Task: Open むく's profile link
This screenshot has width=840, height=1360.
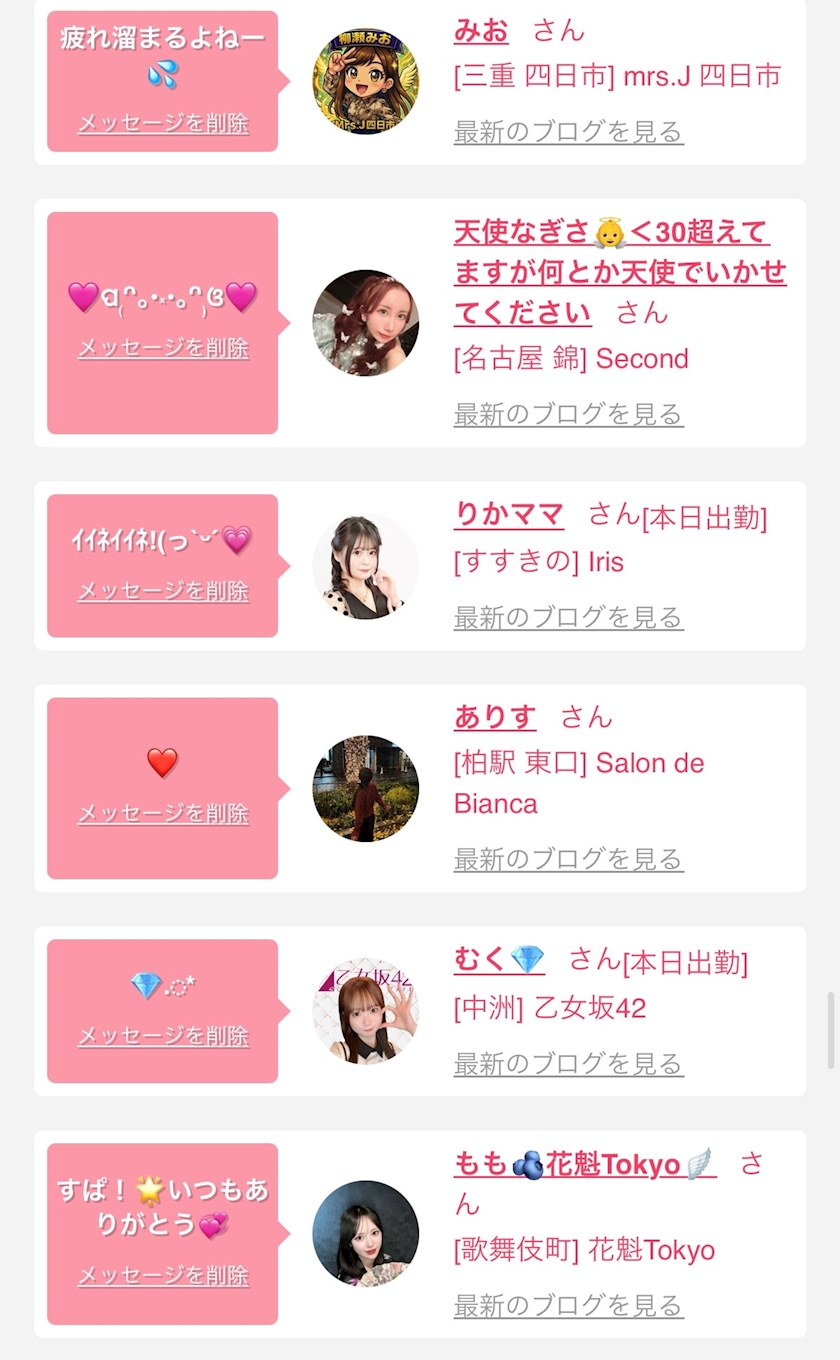Action: 499,960
